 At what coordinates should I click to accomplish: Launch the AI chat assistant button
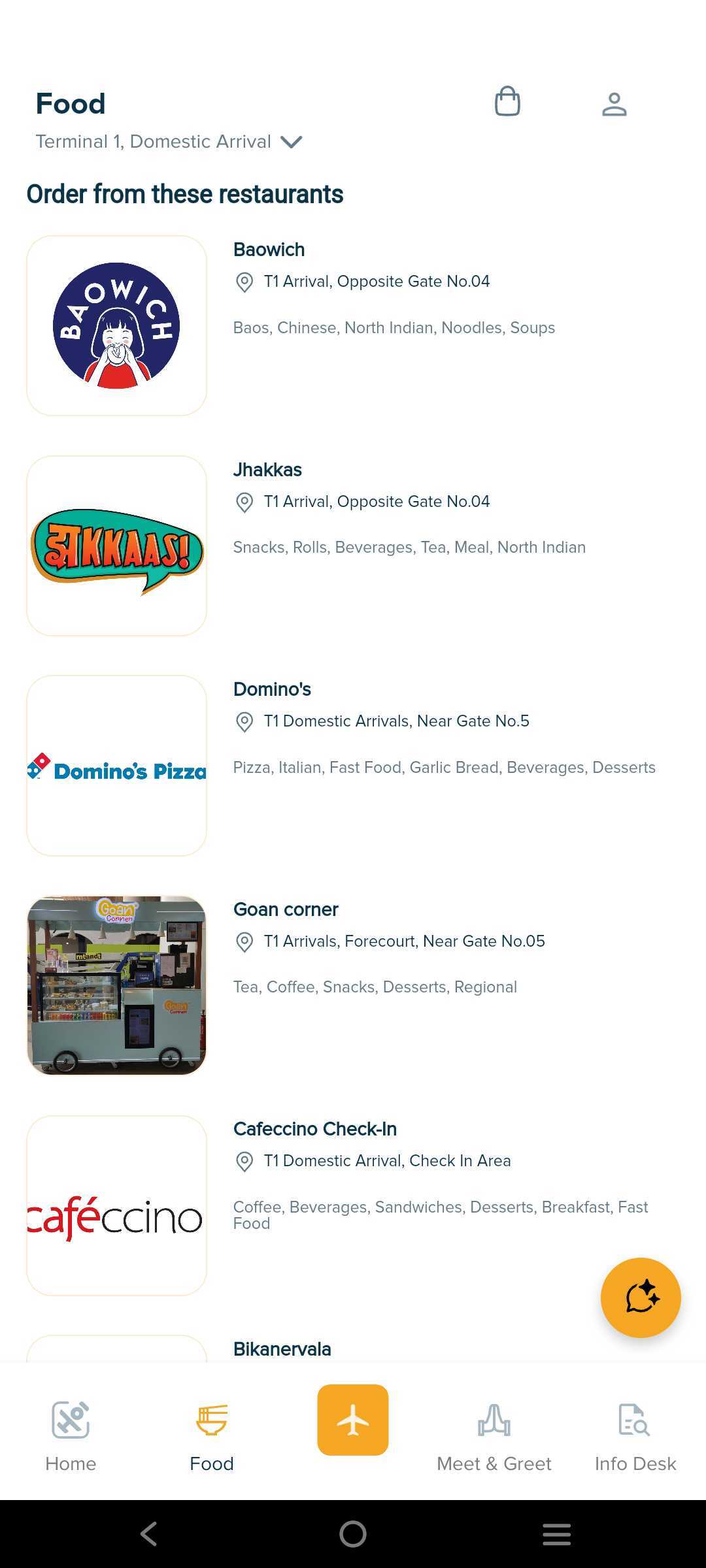coord(641,1298)
